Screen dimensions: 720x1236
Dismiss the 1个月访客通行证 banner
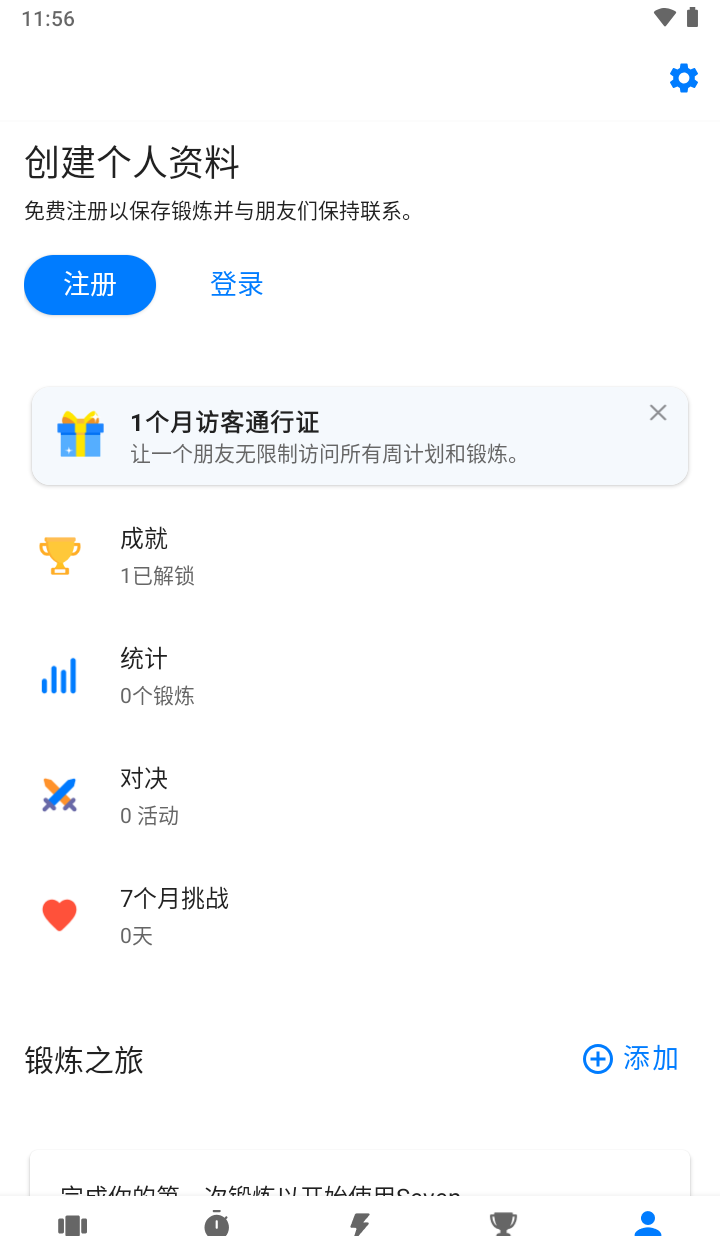(x=657, y=412)
